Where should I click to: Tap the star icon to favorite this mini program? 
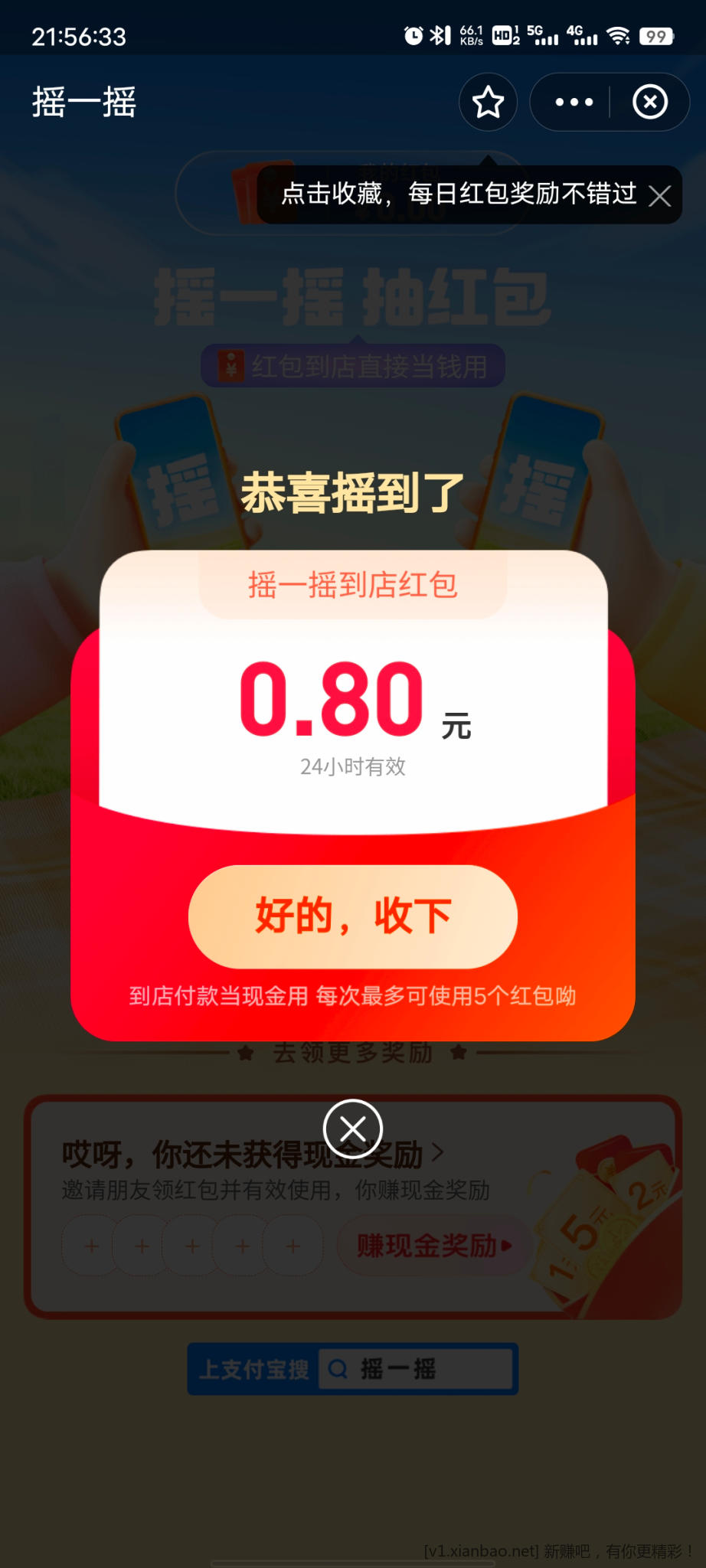click(x=488, y=102)
